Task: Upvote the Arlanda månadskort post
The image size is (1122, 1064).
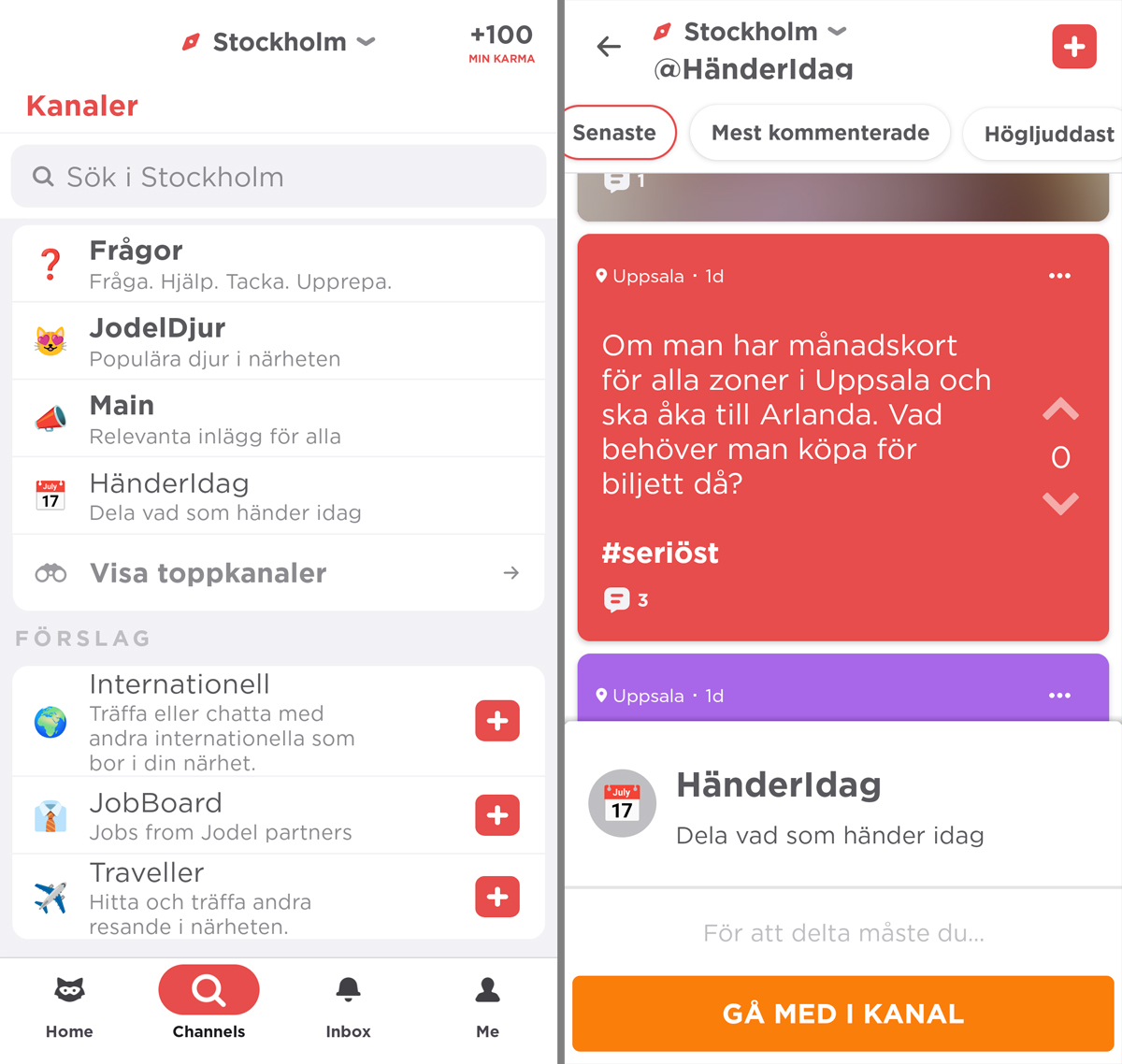Action: point(1060,410)
